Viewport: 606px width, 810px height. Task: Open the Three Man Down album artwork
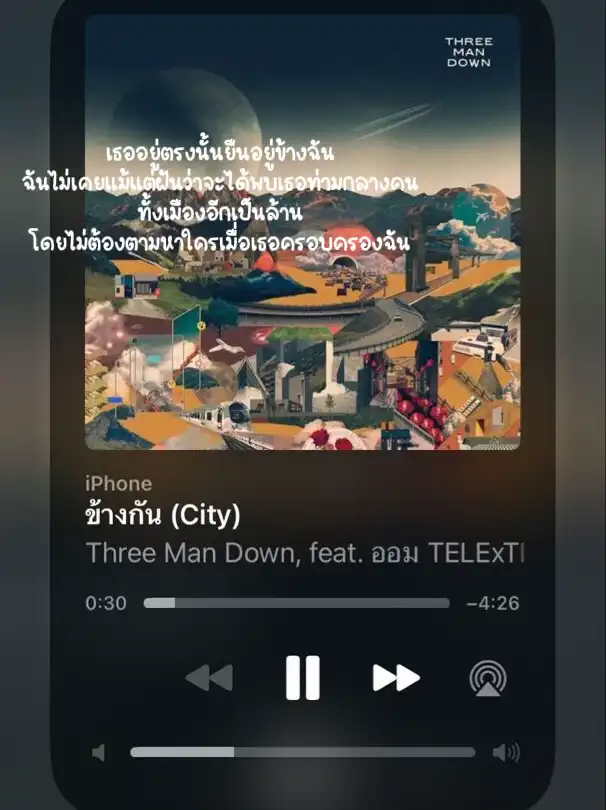click(302, 232)
